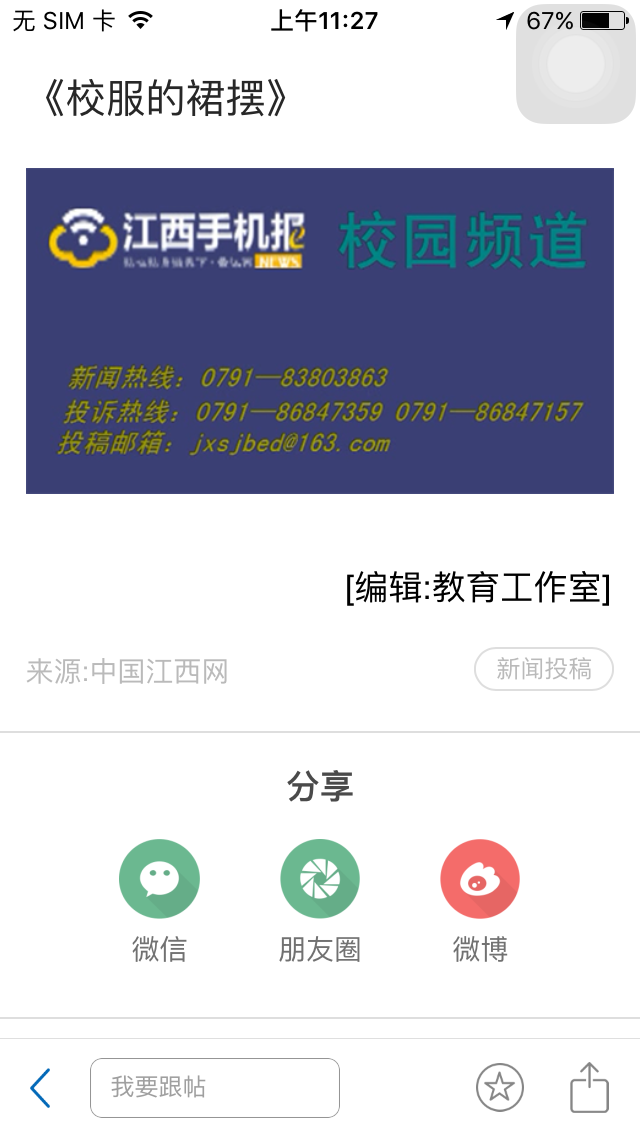This screenshot has height=1136, width=640.
Task: Open the share icon in the bottom bar
Action: (x=589, y=1088)
